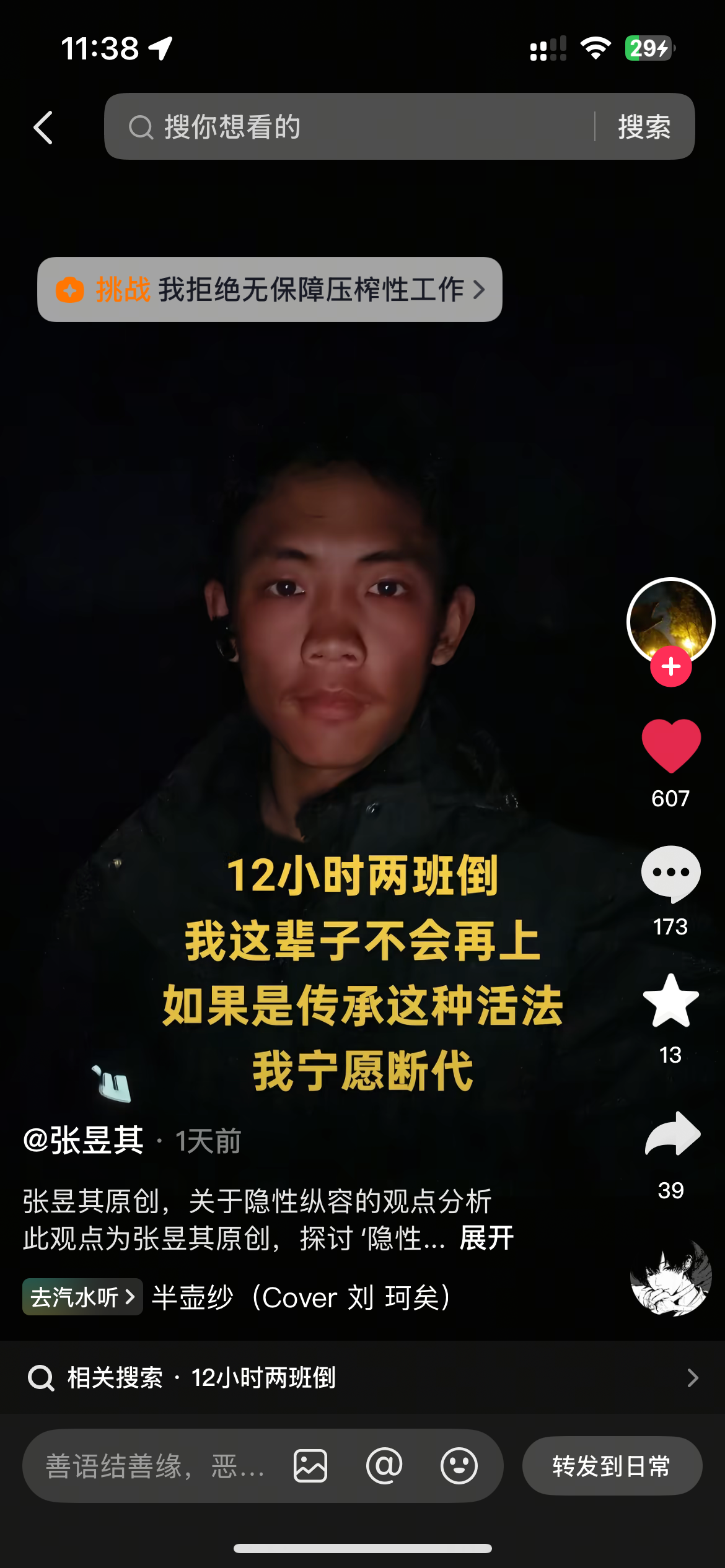
Task: Tap the comment box 善语结善缘
Action: (155, 1466)
